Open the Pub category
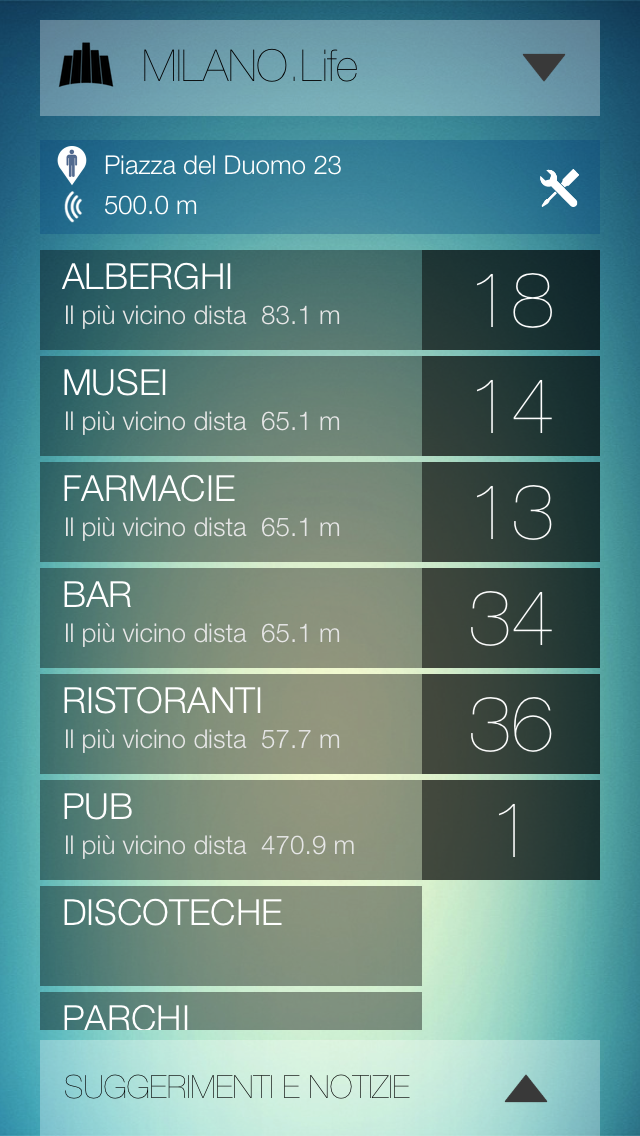640x1136 pixels. 231,830
